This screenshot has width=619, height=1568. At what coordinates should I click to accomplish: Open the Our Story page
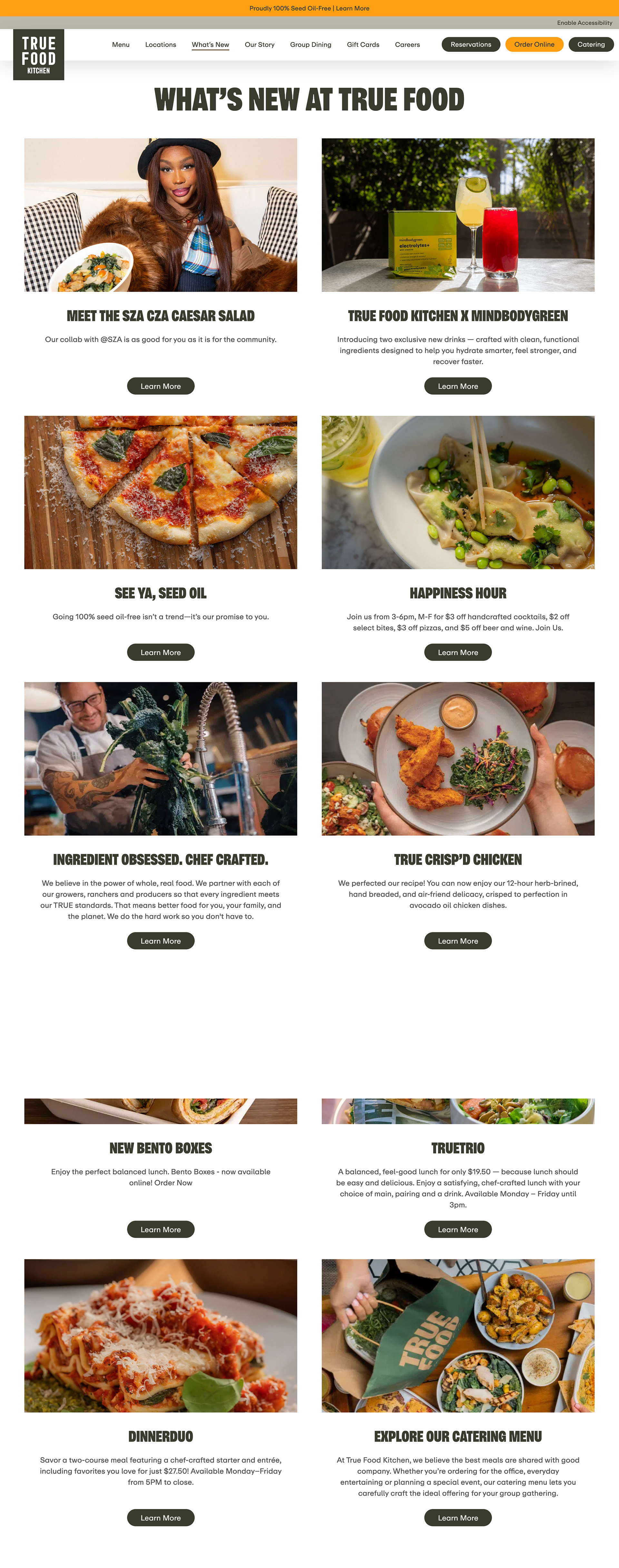click(x=259, y=44)
